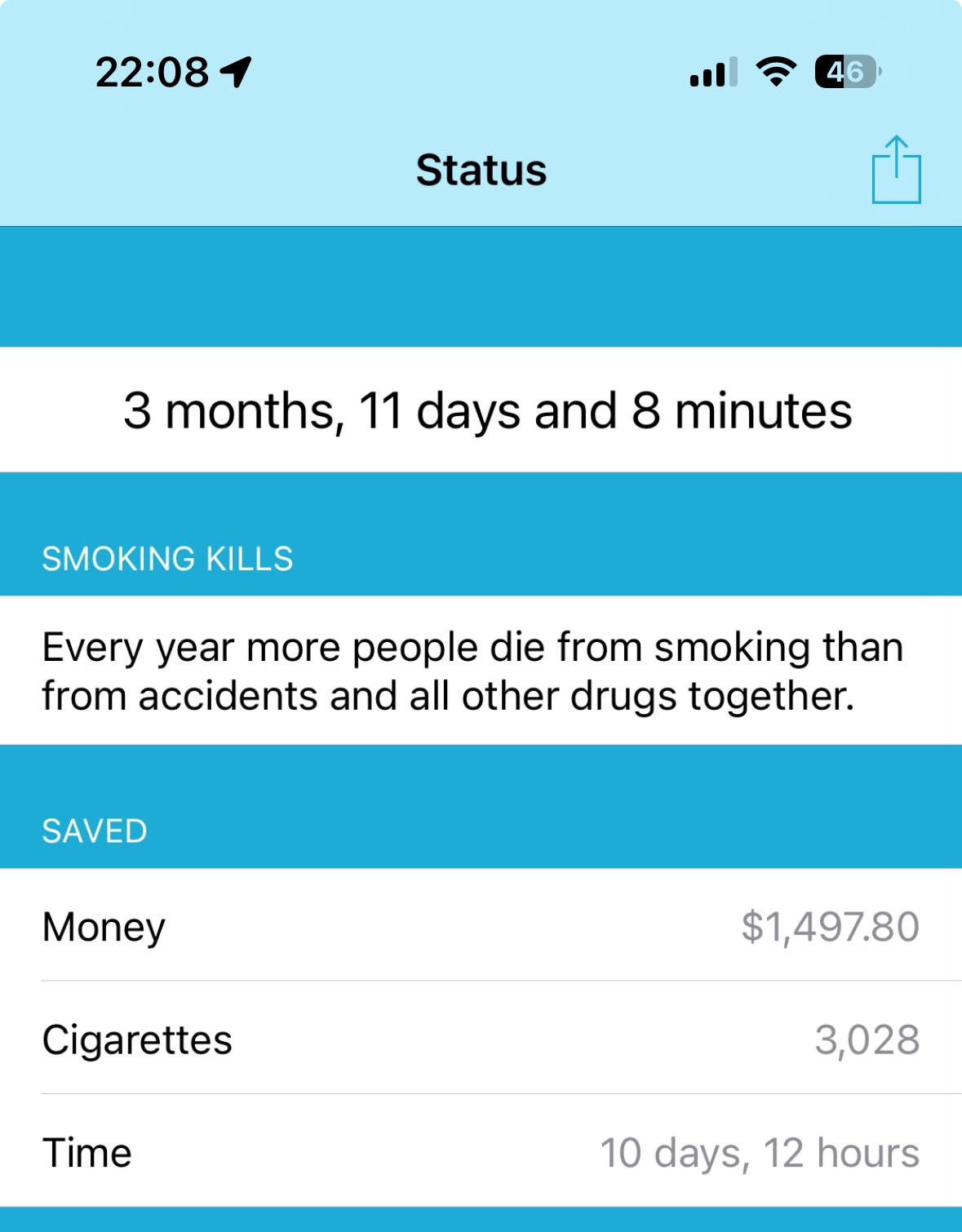
Task: Share the quit-smoking status
Action: coord(896,170)
